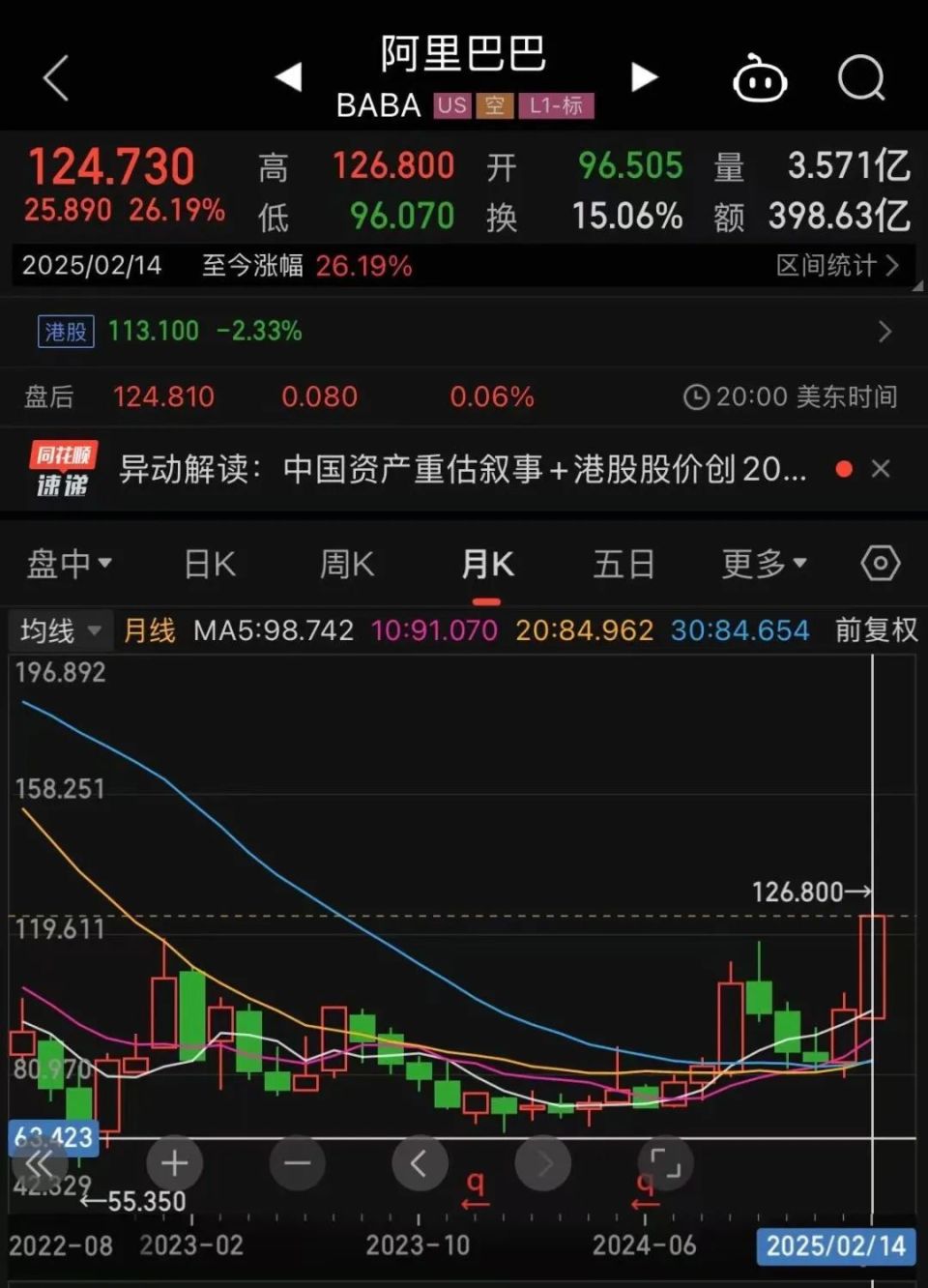The height and width of the screenshot is (1288, 928).
Task: Navigate back with the top-left arrow
Action: click(x=55, y=77)
